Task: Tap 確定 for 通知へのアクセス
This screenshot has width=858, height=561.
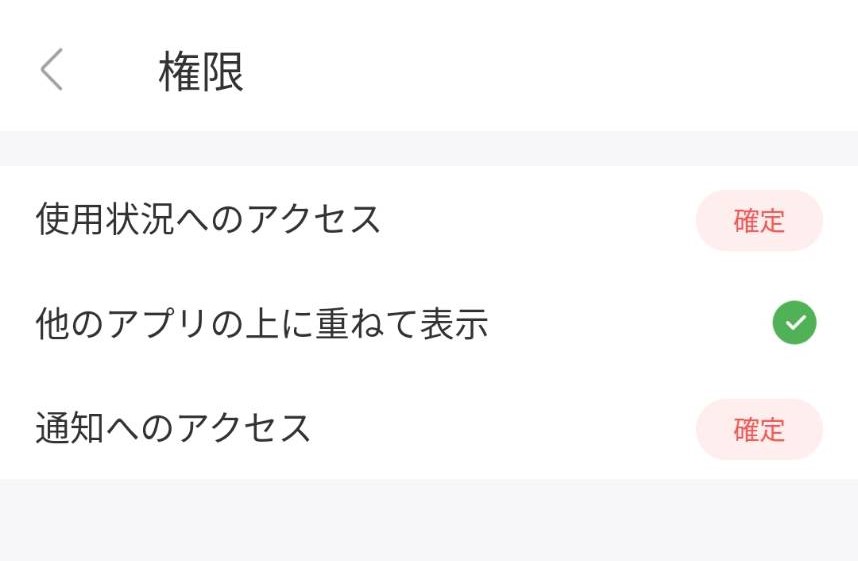Action: point(758,429)
